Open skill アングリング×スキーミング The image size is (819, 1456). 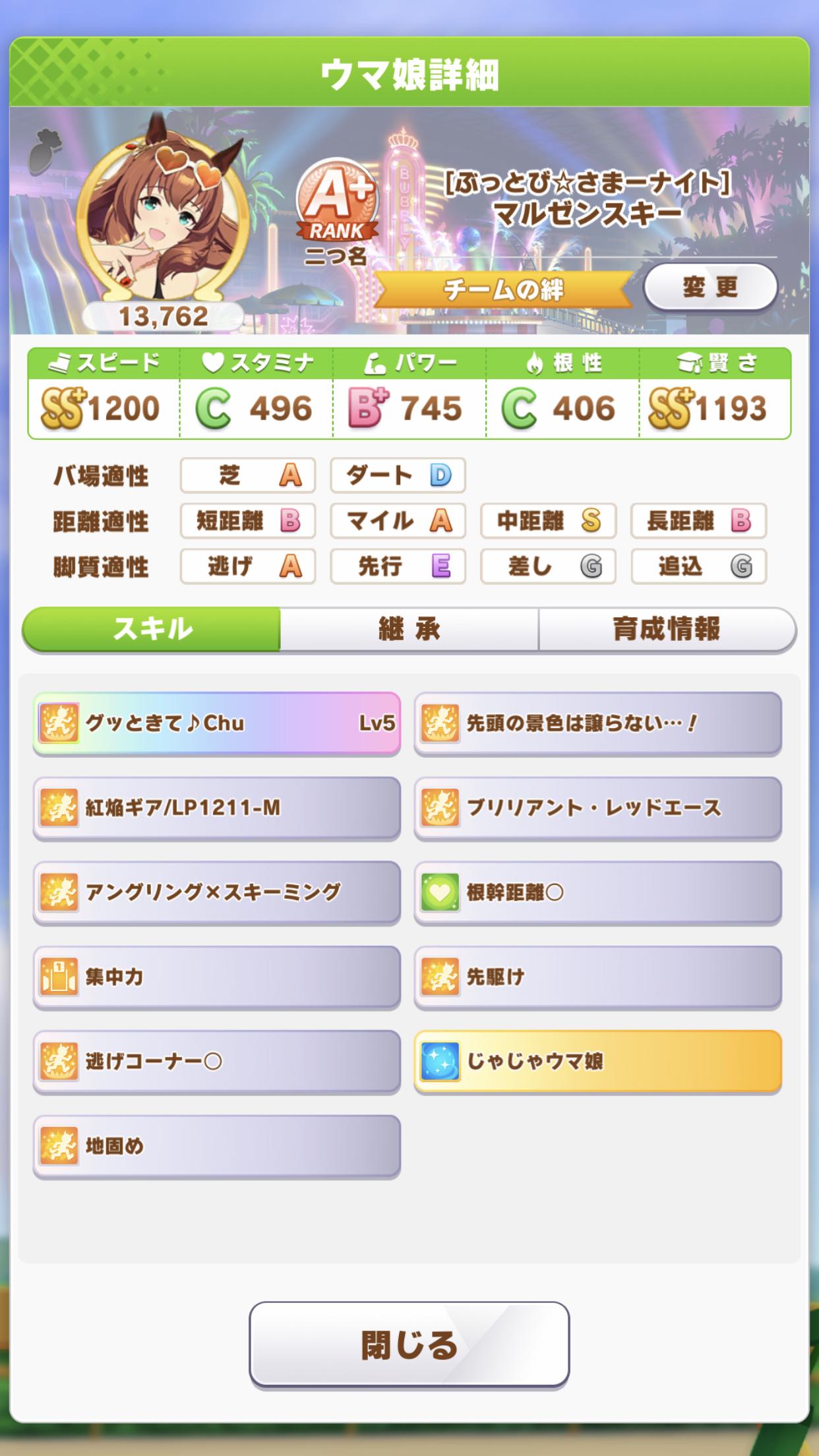click(x=216, y=892)
